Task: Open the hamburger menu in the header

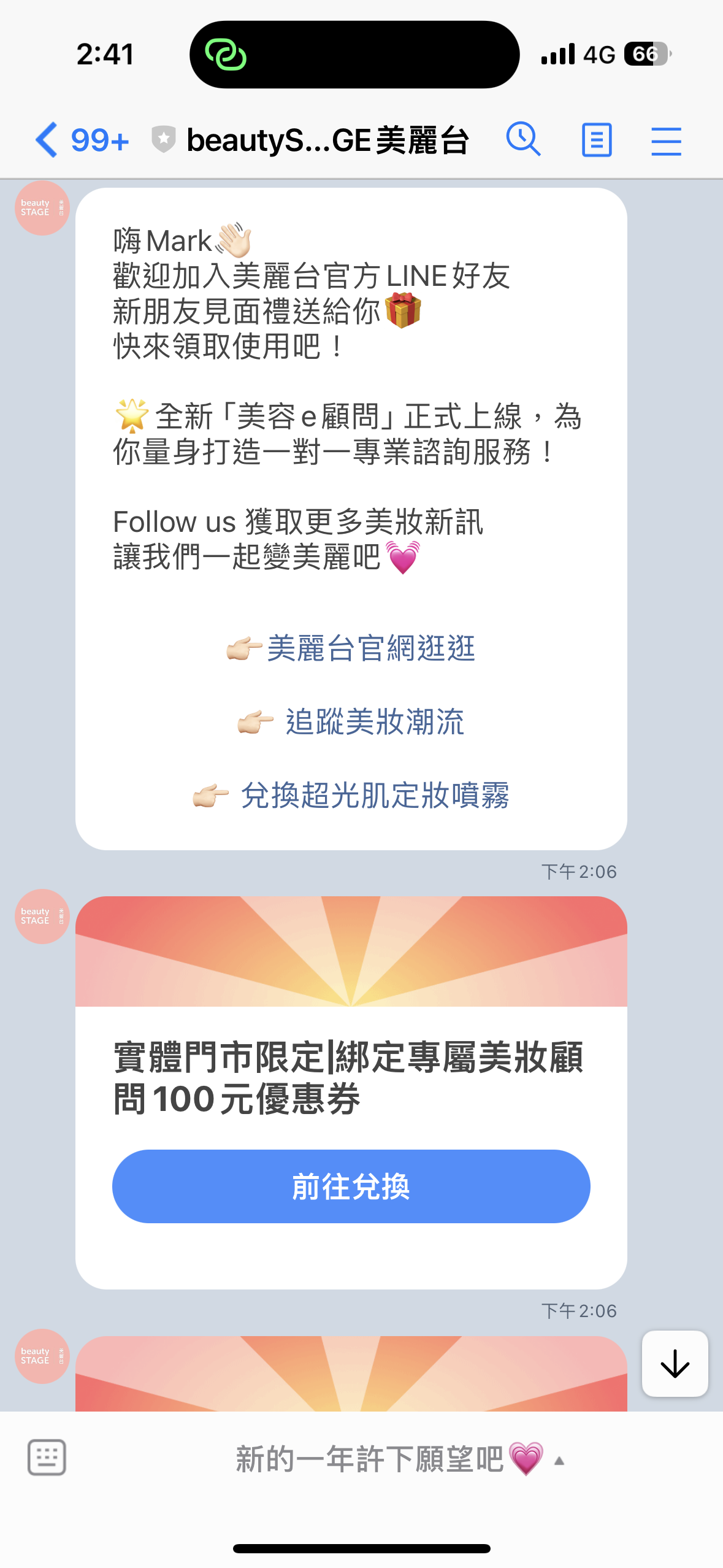Action: (x=666, y=140)
